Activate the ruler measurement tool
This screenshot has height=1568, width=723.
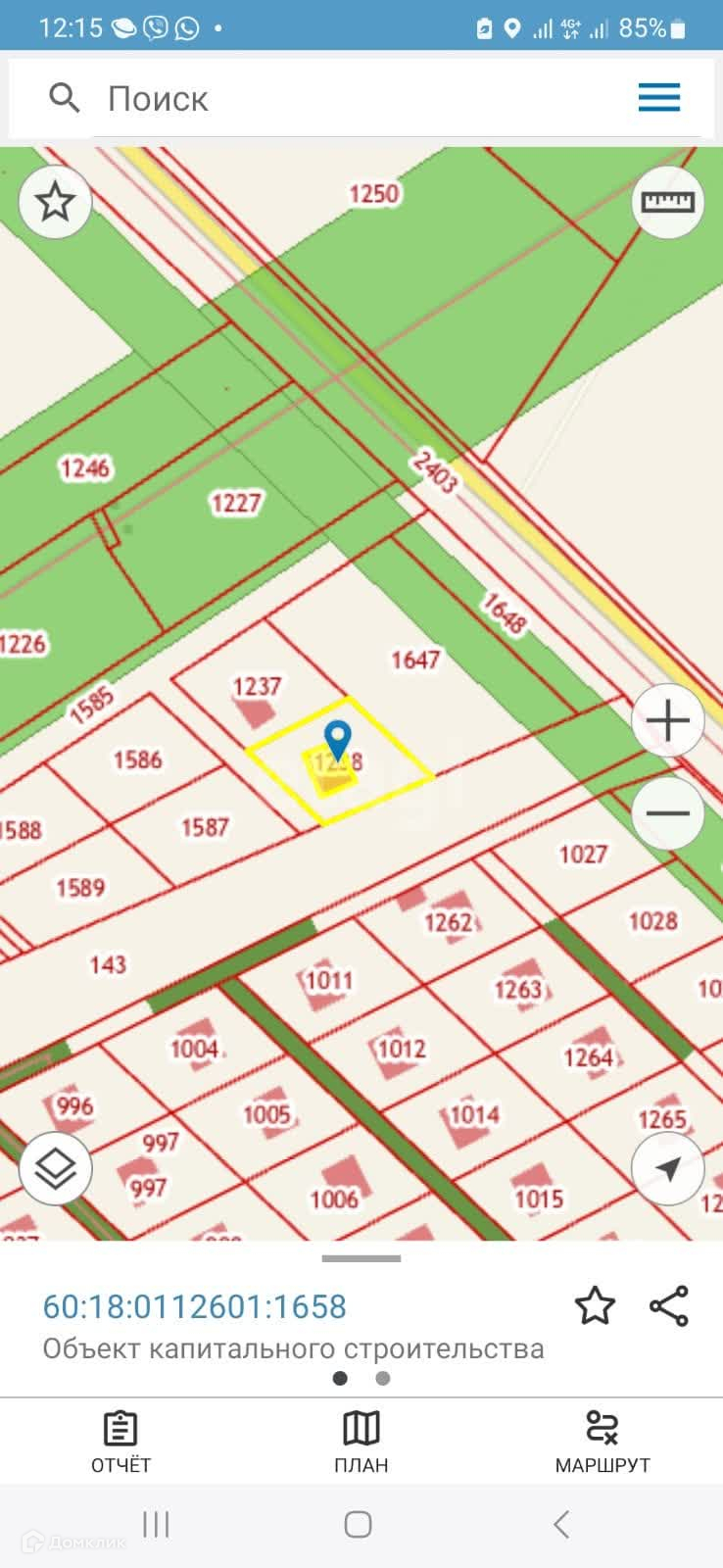click(x=667, y=202)
